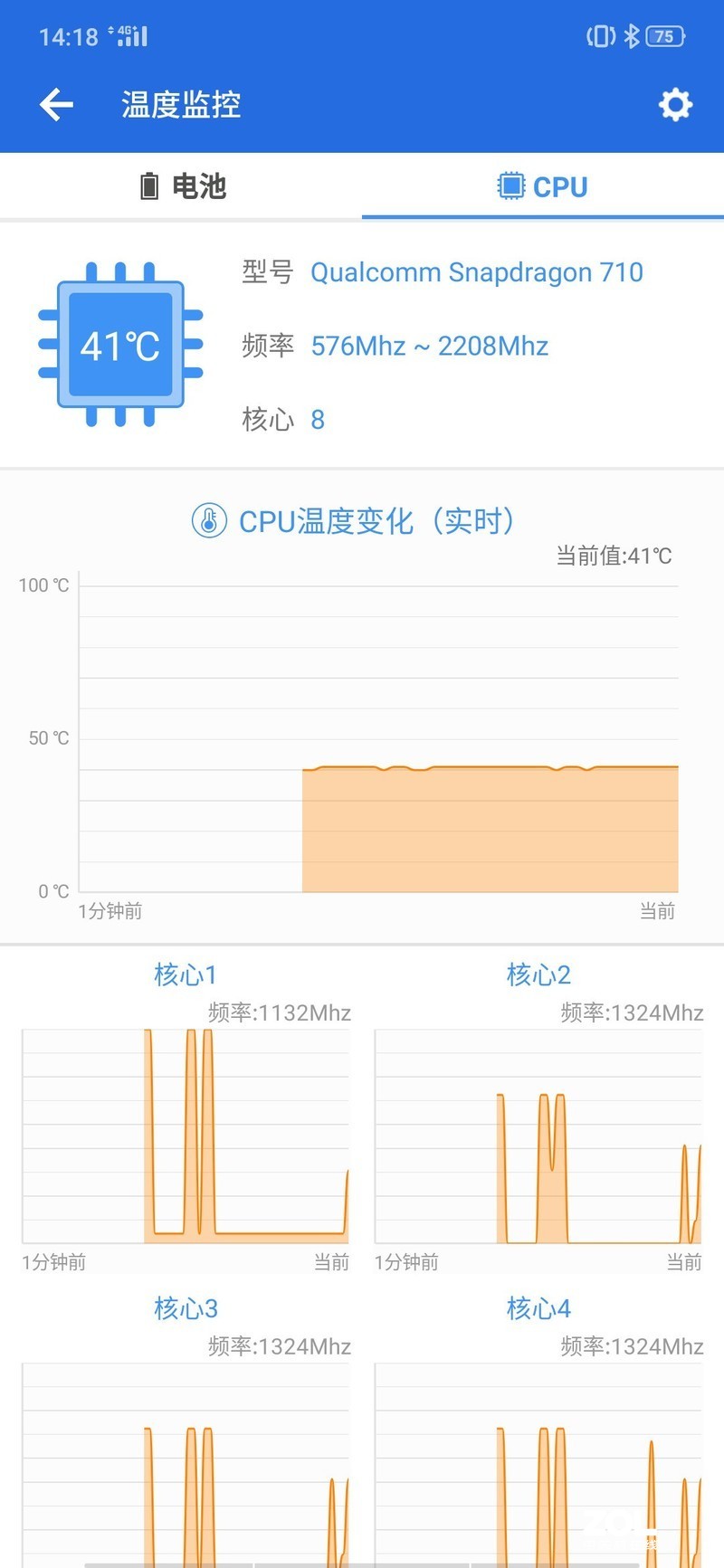
Task: Open the settings gear in the toolbar
Action: (x=674, y=104)
